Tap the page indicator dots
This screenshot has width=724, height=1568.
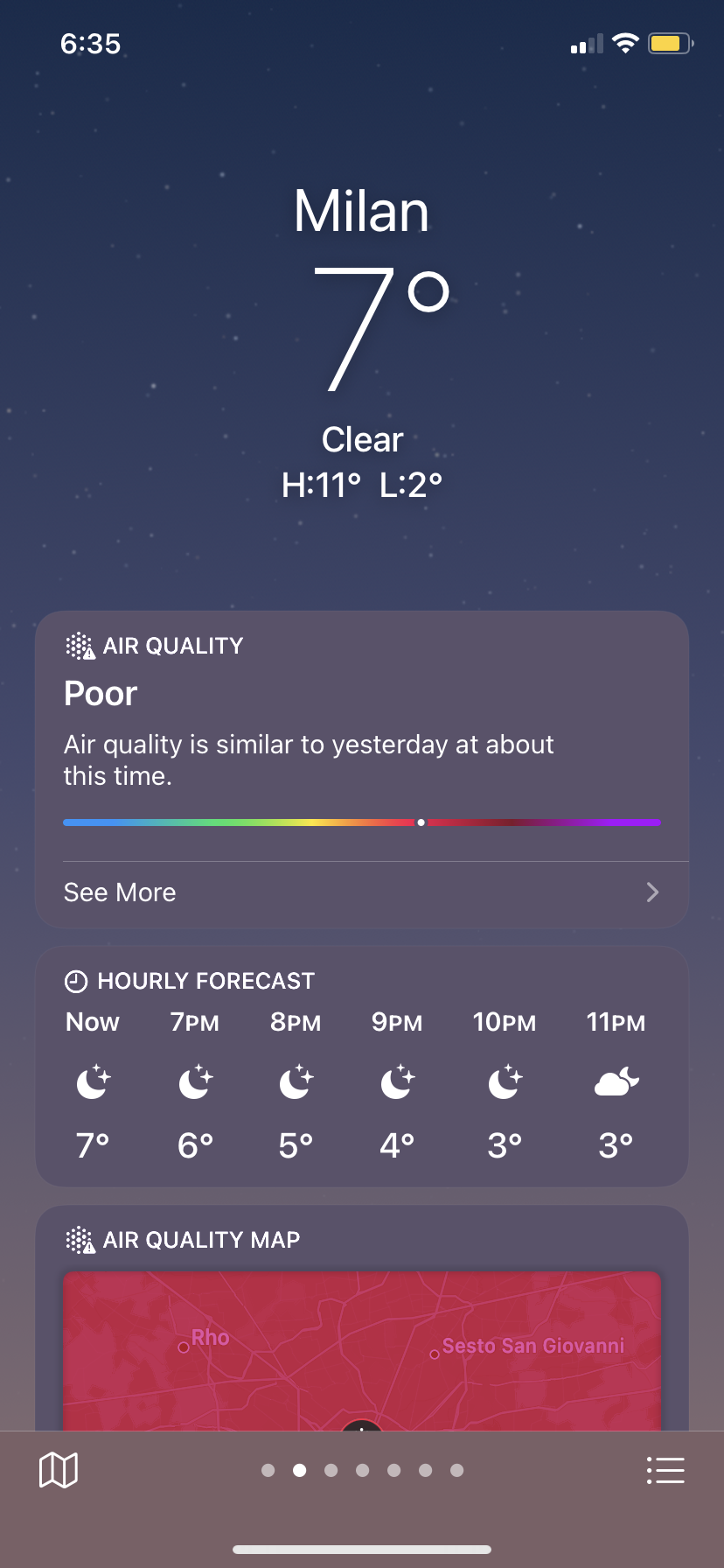pyautogui.click(x=362, y=1470)
